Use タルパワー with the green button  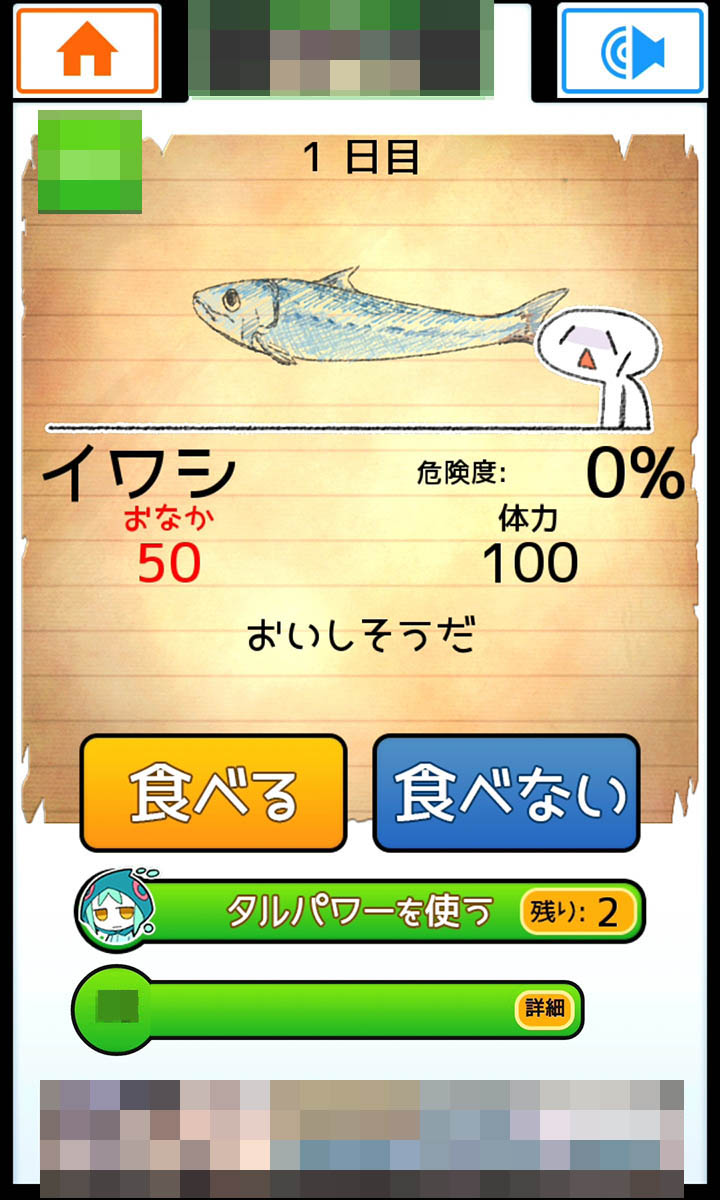[x=360, y=911]
